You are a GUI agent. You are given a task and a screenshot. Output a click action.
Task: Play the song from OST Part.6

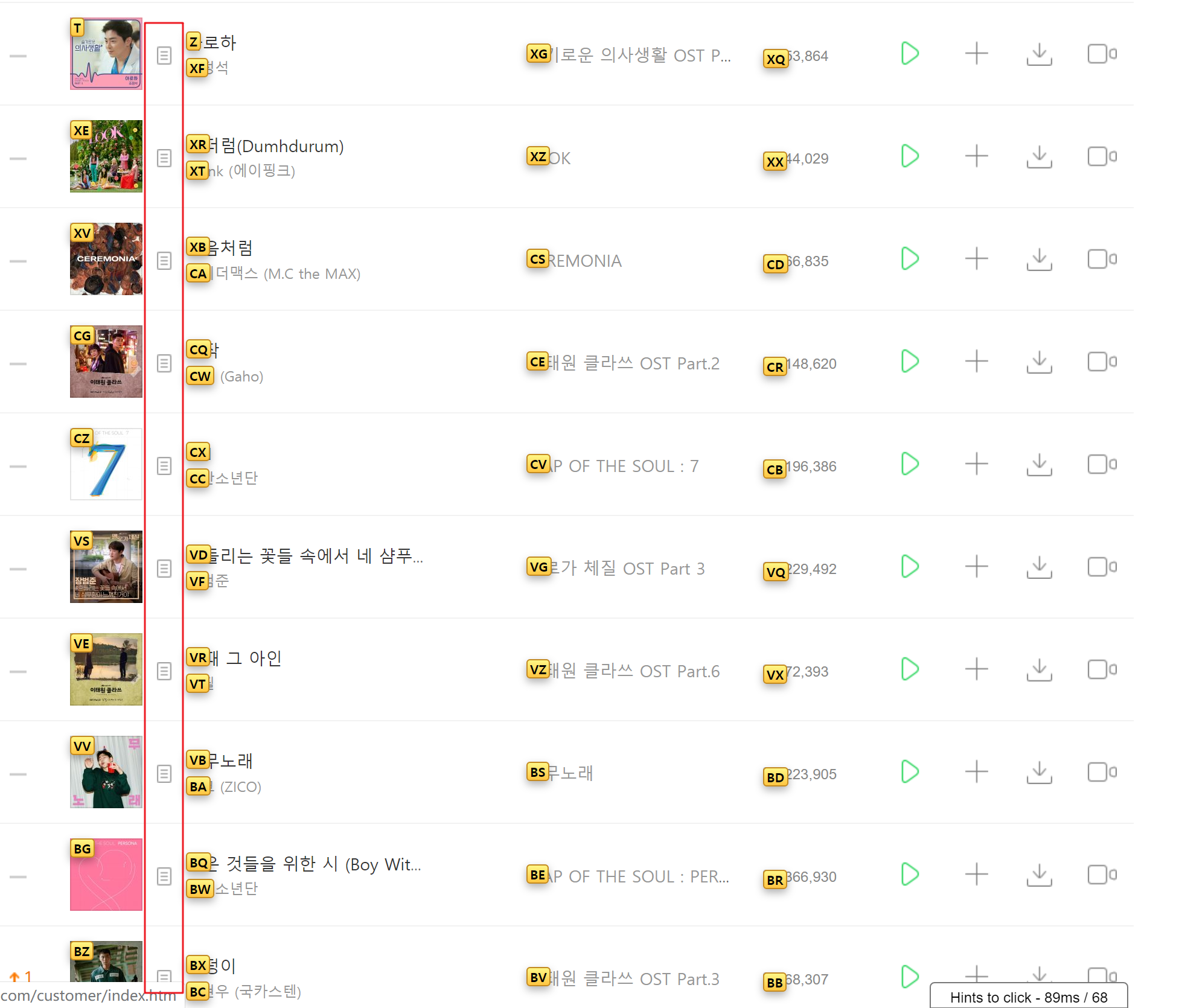[x=909, y=669]
